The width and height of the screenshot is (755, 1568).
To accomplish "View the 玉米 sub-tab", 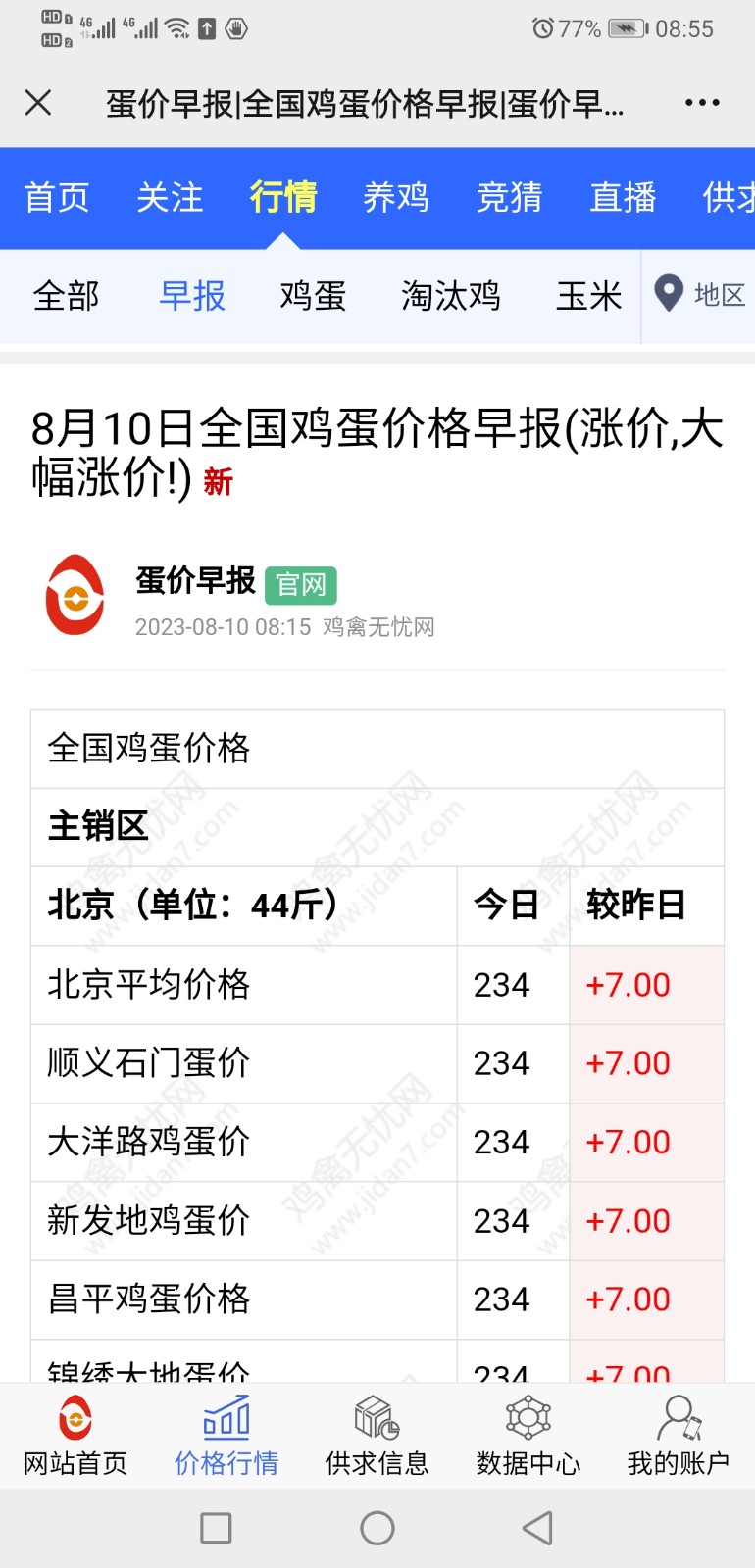I will pos(589,295).
